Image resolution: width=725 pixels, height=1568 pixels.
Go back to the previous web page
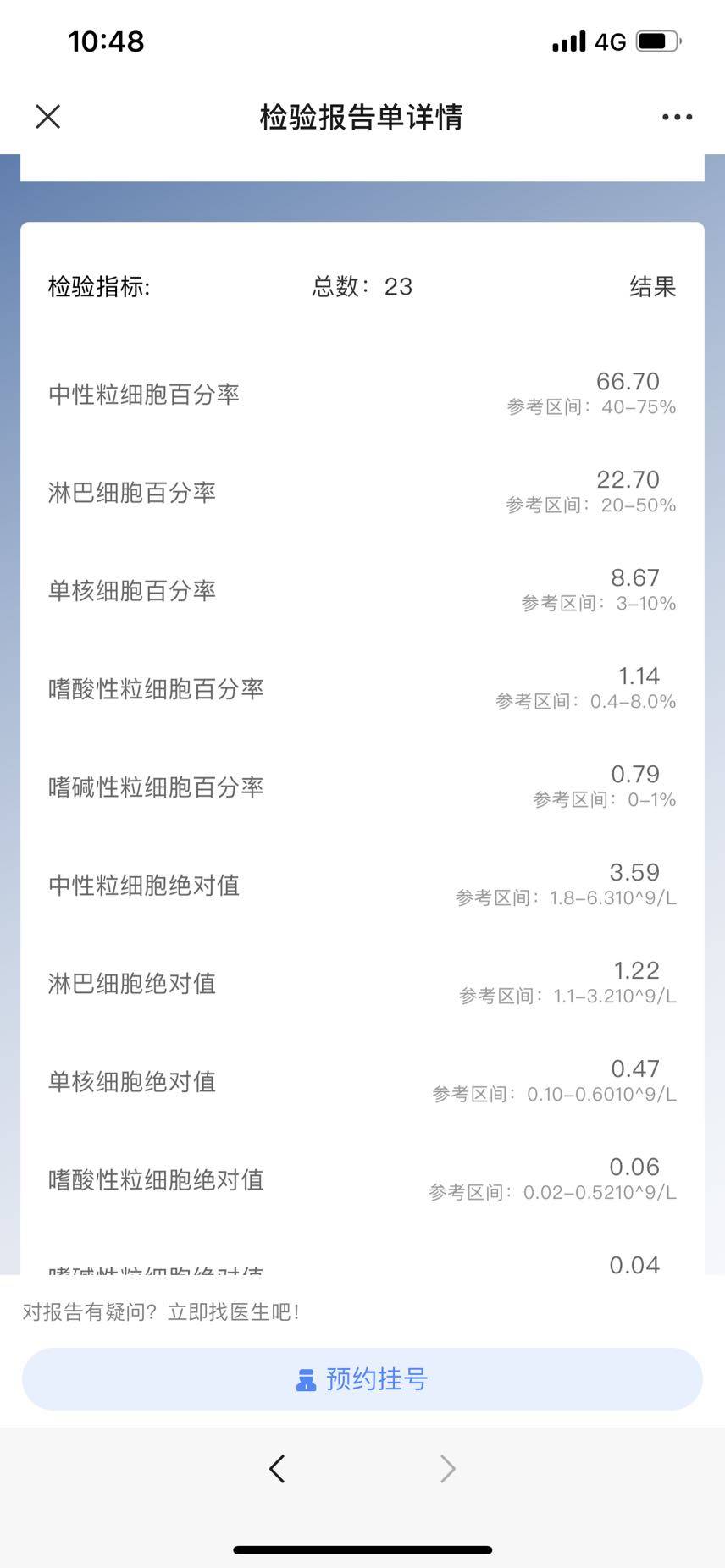click(x=277, y=1468)
